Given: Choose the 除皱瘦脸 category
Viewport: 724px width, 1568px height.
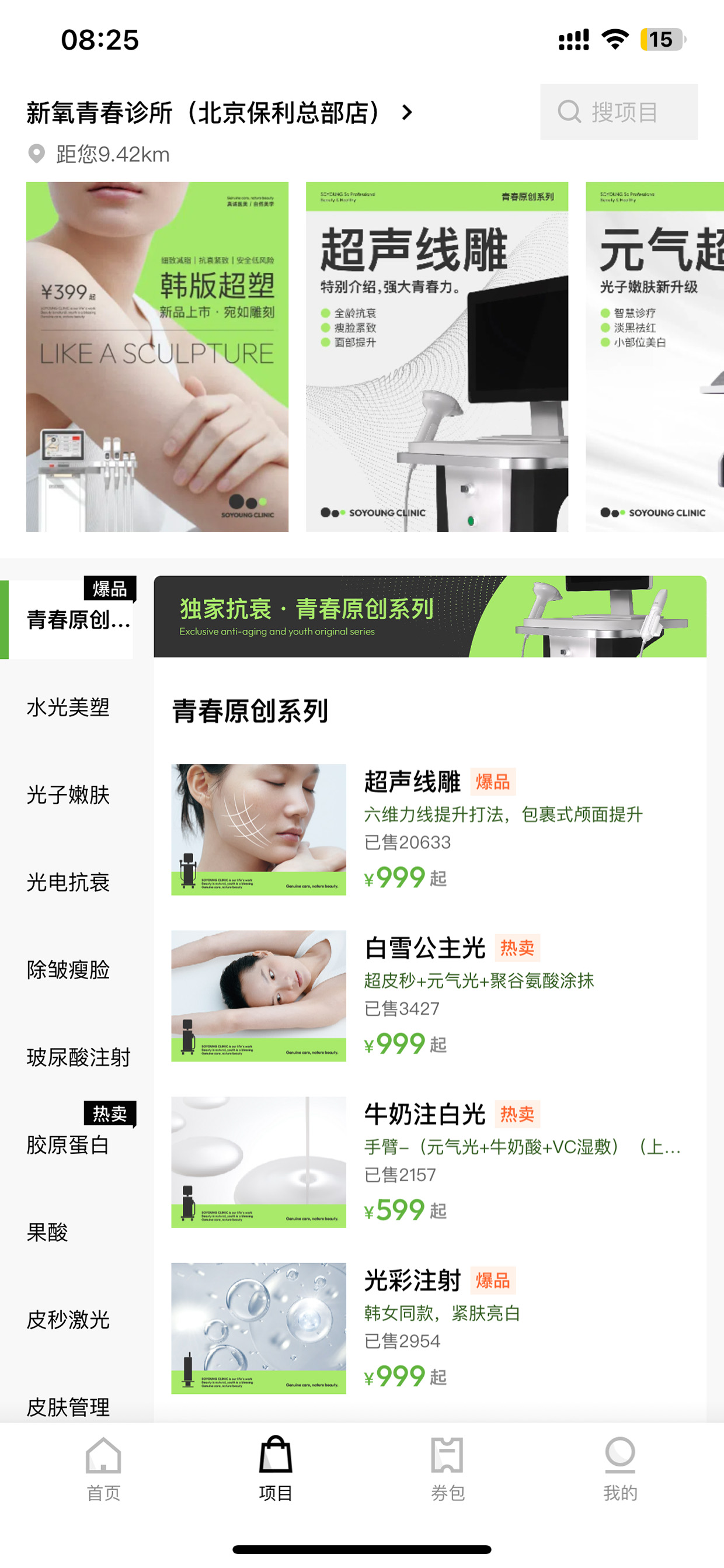Looking at the screenshot, I should click(x=68, y=970).
